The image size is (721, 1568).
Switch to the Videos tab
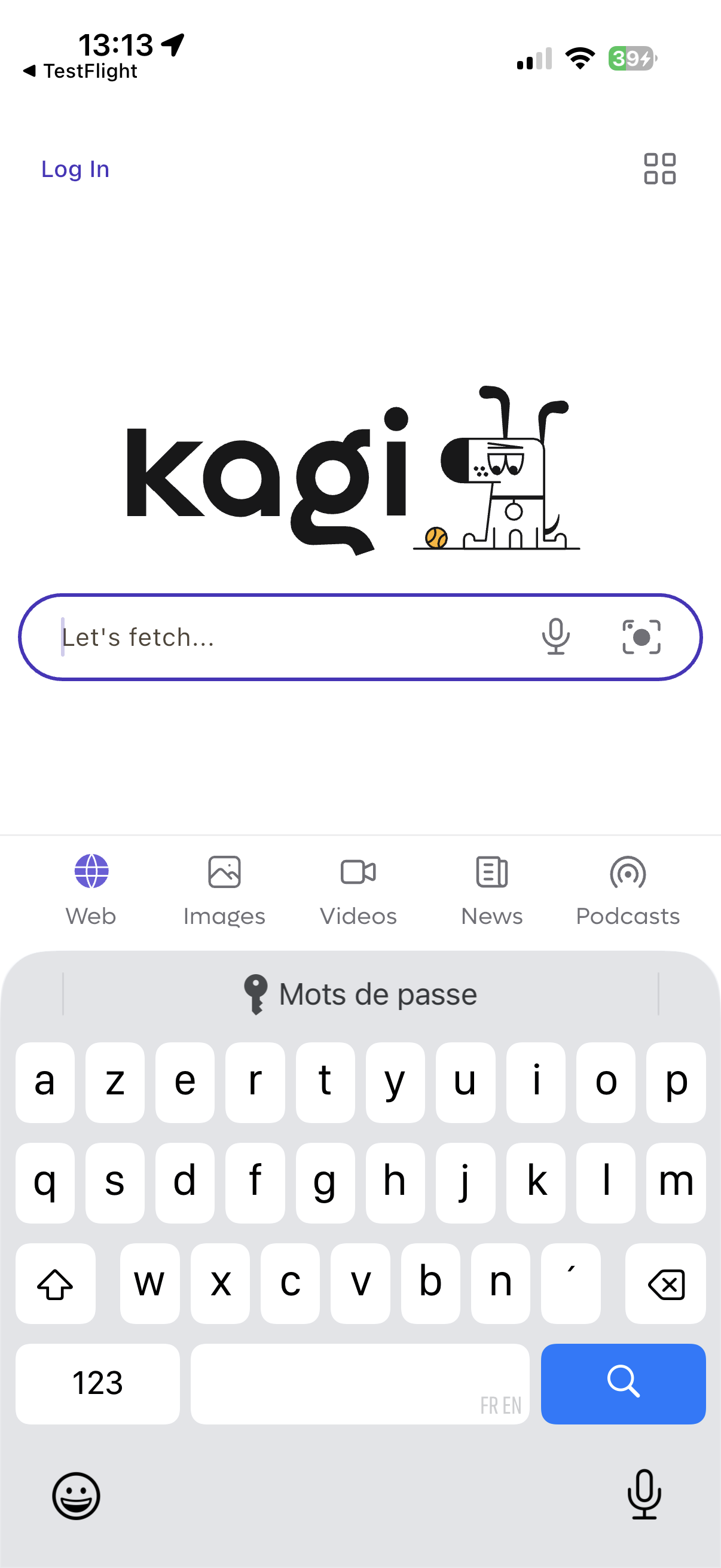[x=358, y=890]
